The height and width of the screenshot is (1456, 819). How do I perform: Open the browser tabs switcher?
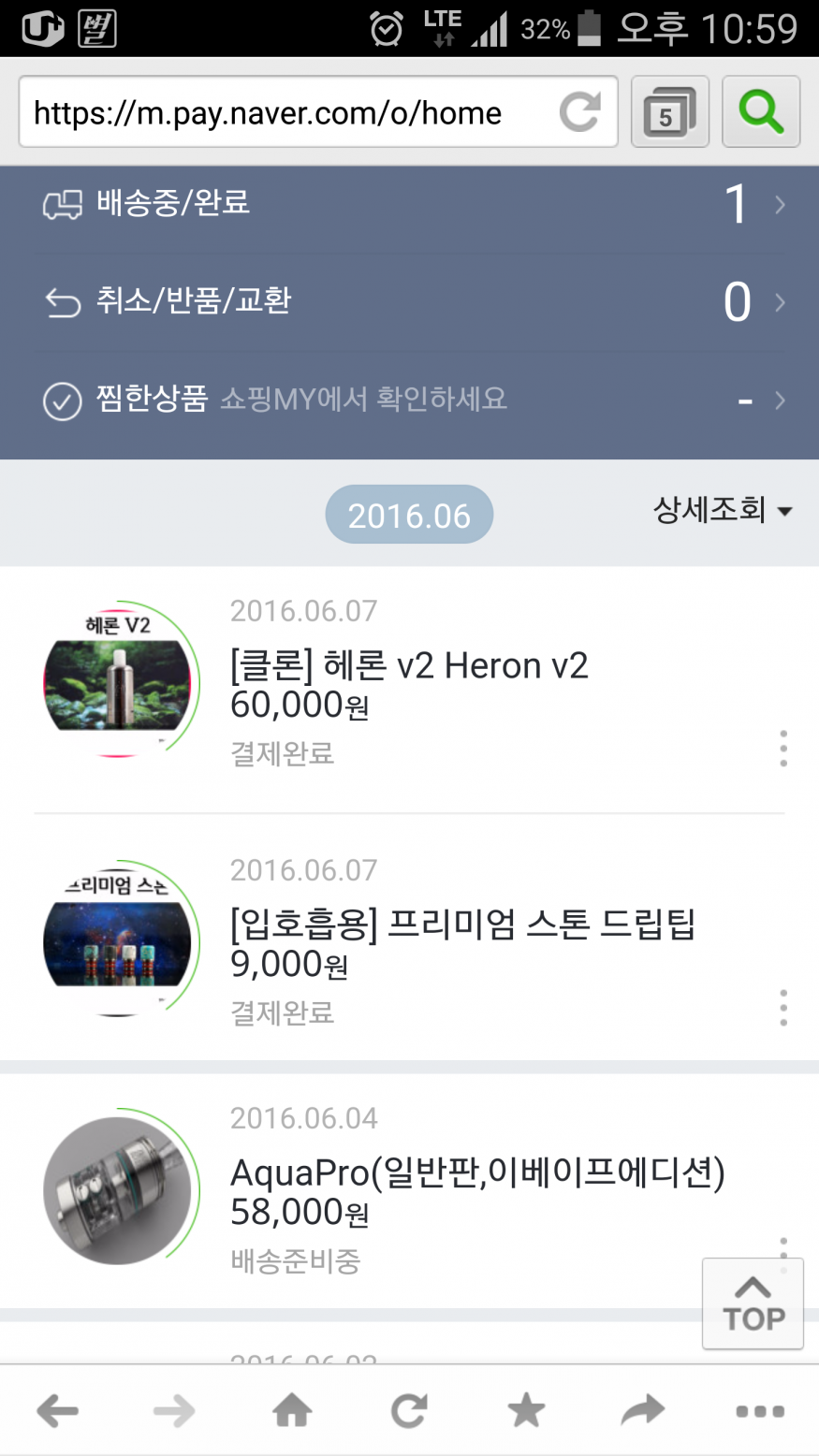tap(669, 113)
